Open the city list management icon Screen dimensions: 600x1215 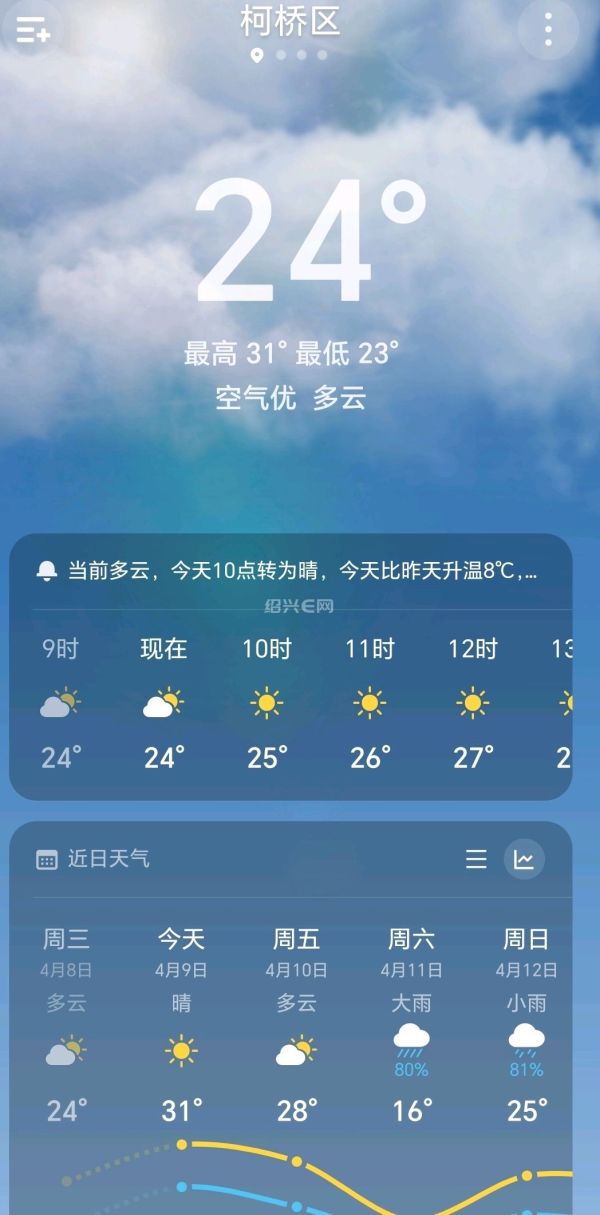click(x=33, y=30)
